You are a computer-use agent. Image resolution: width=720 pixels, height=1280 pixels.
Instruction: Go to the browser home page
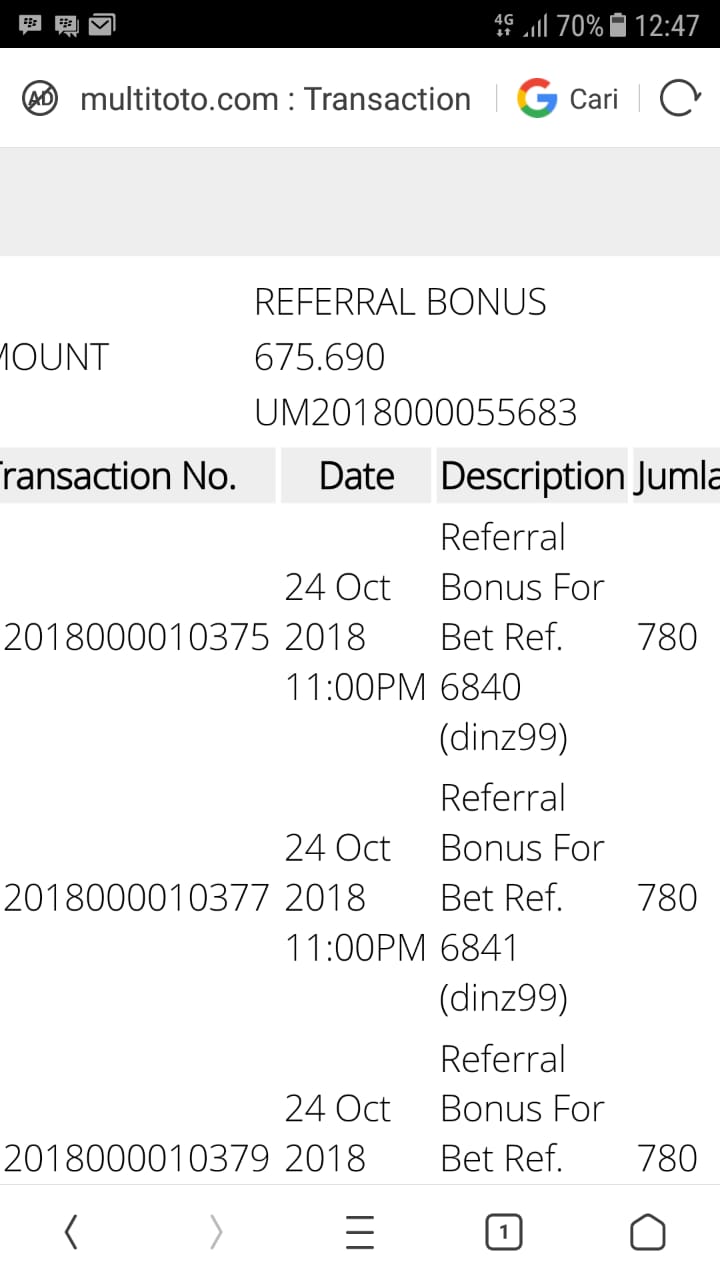tap(647, 1233)
